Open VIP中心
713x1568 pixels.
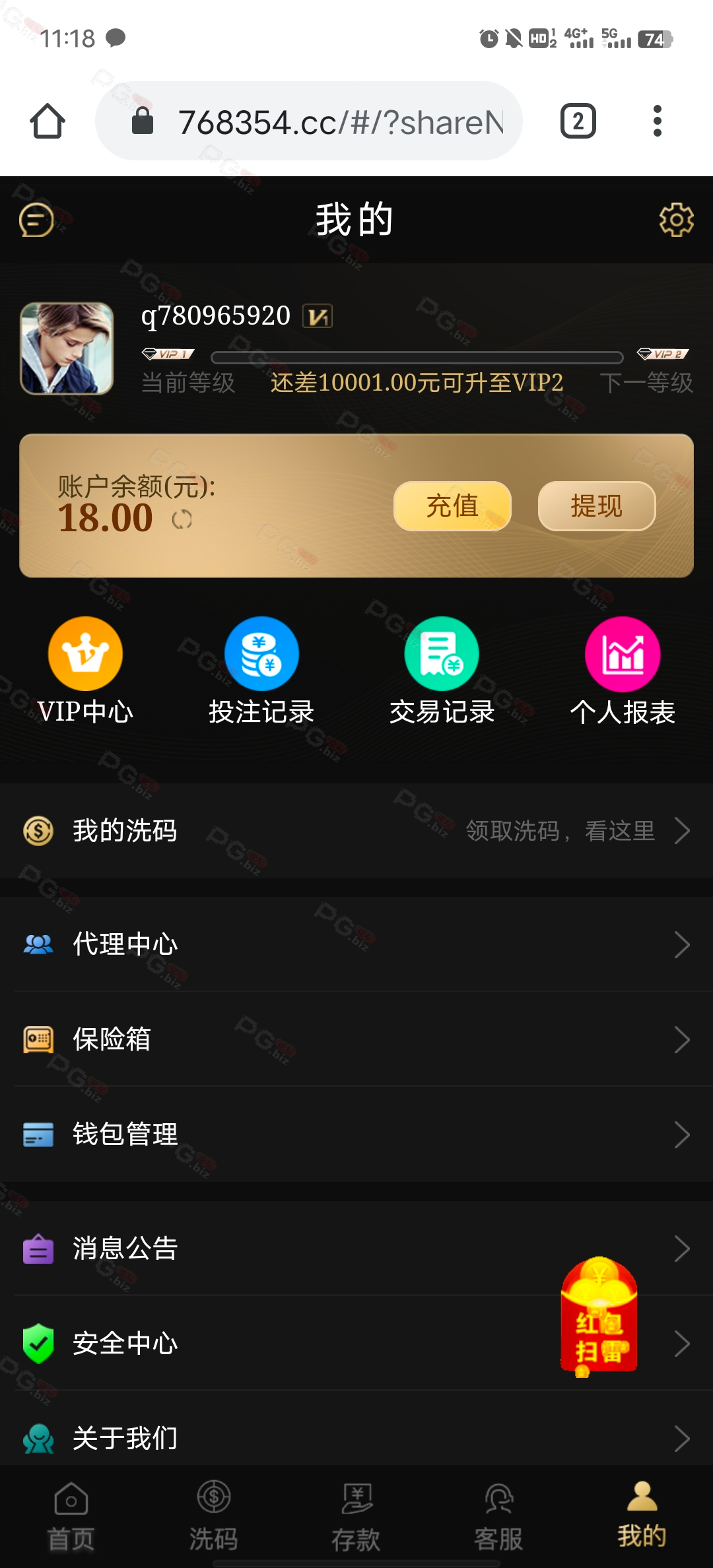pos(85,671)
